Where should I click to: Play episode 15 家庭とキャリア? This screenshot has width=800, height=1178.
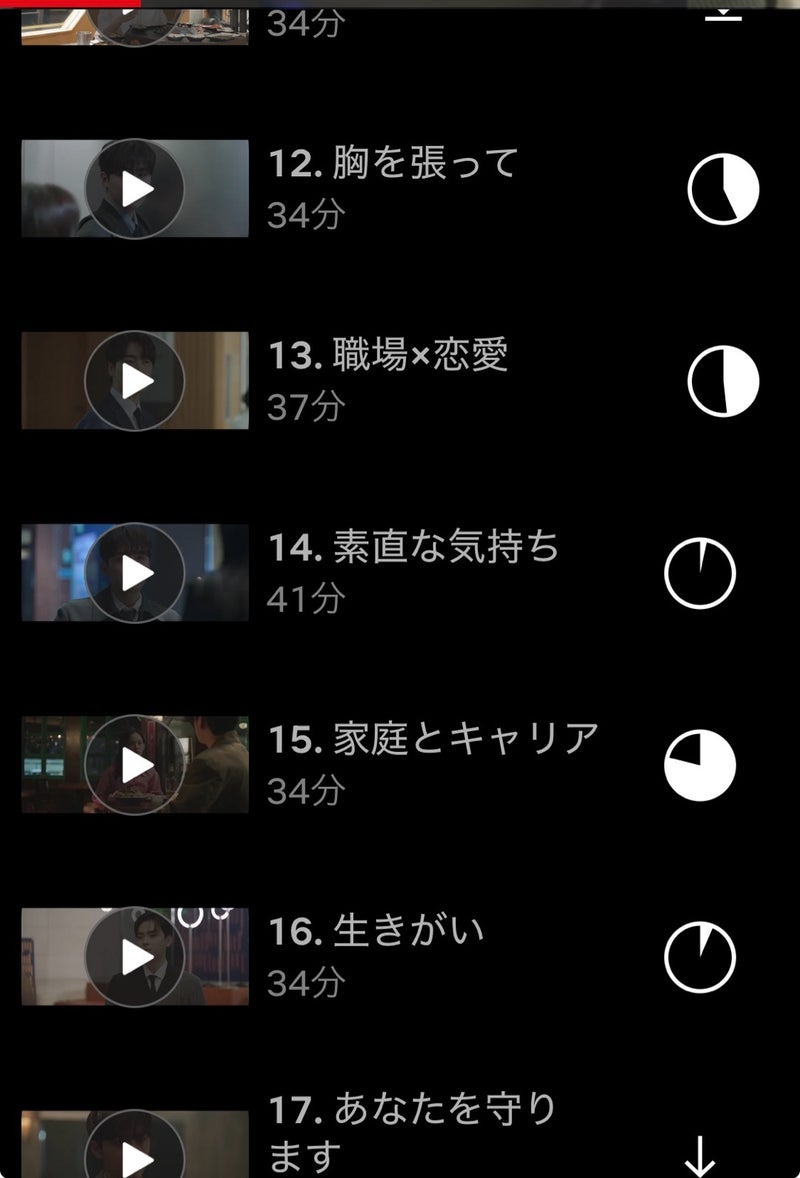tap(135, 765)
